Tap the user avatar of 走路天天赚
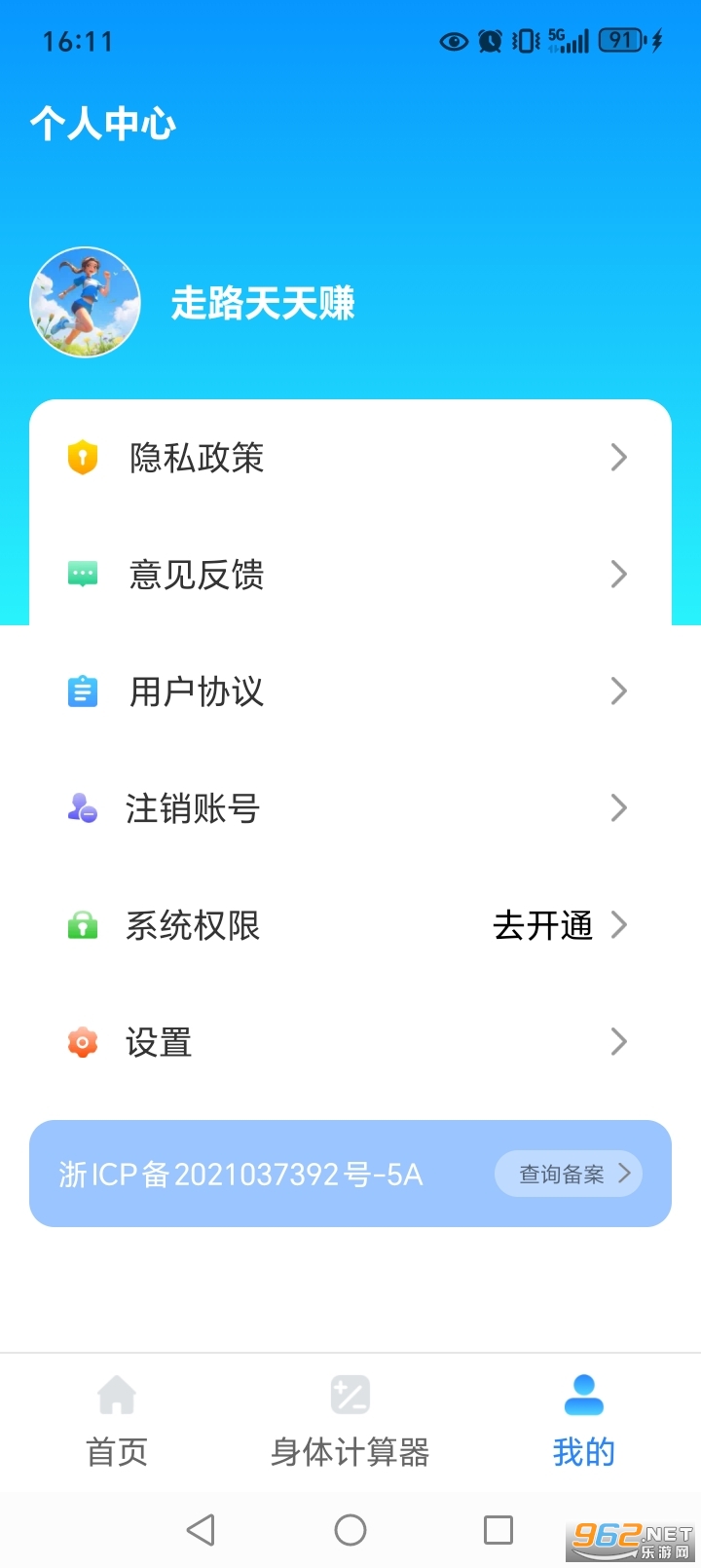The width and height of the screenshot is (701, 1568). coord(85,302)
